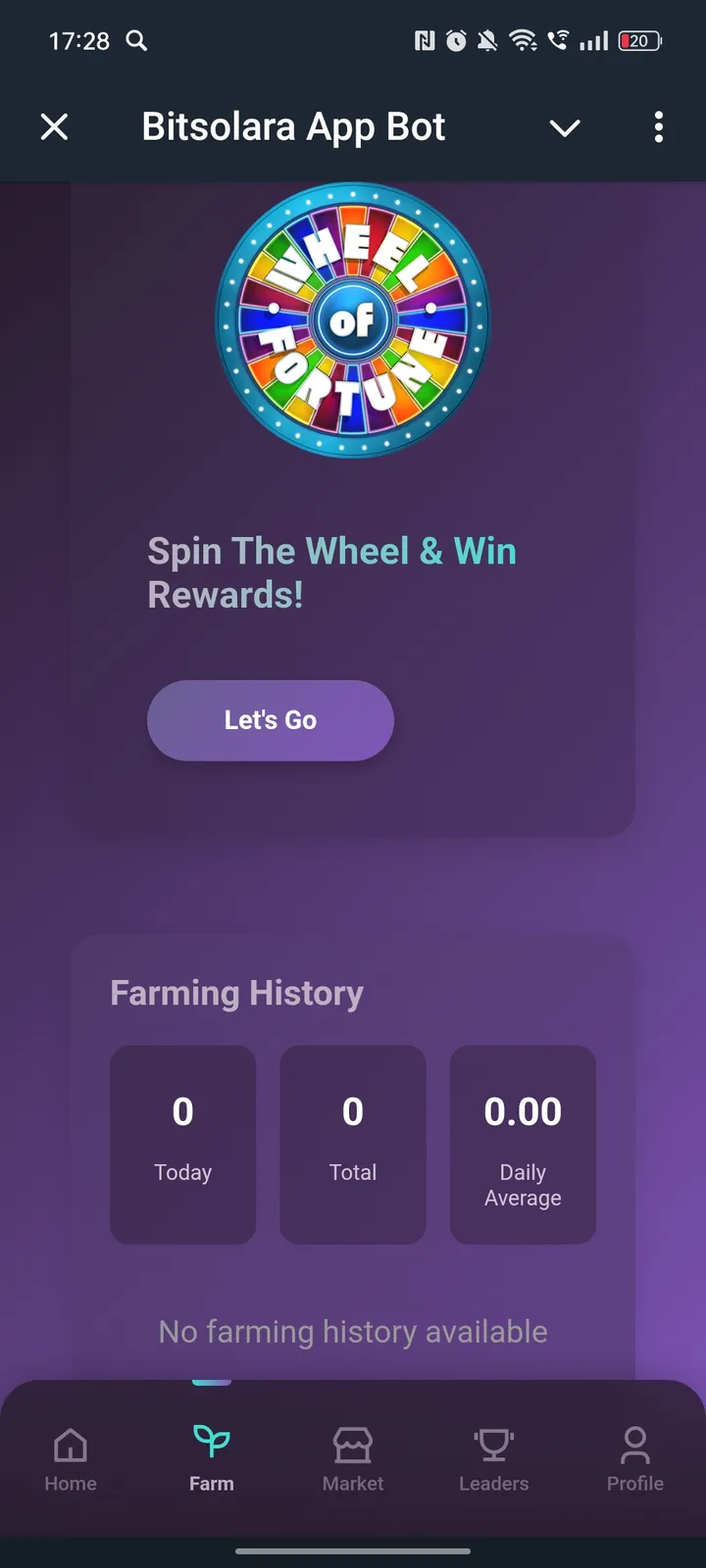This screenshot has height=1568, width=706.
Task: Close the Bitsolara bot with the X
Action: tap(55, 127)
